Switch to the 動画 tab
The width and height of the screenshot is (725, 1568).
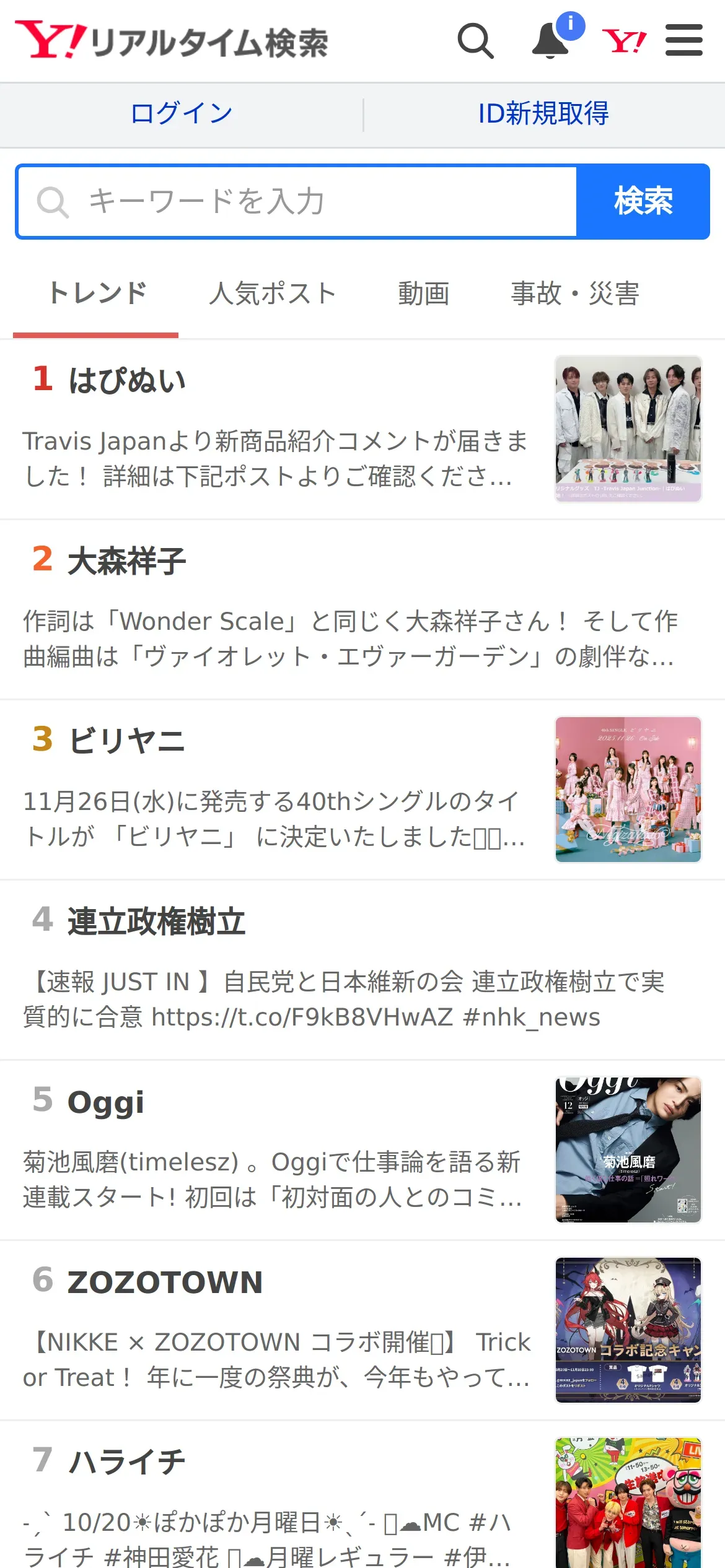(424, 294)
